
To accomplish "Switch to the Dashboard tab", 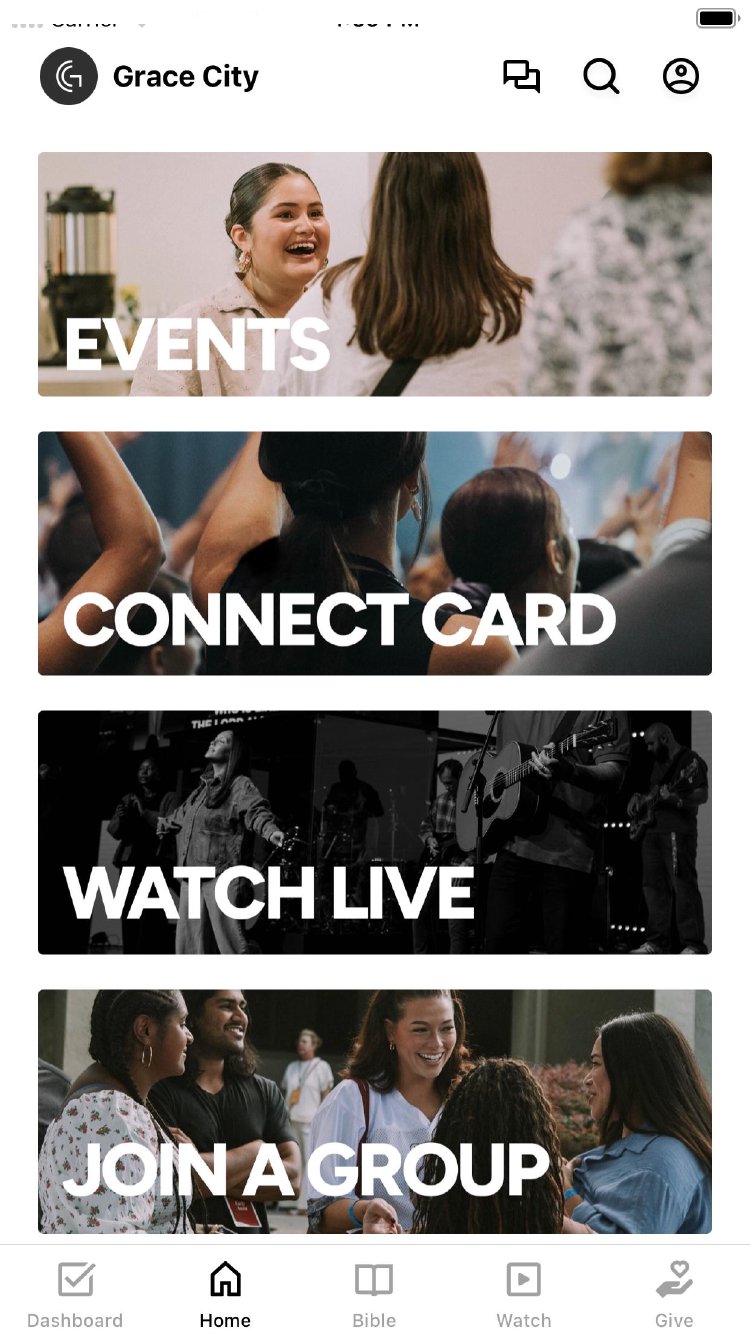I will pyautogui.click(x=75, y=1294).
